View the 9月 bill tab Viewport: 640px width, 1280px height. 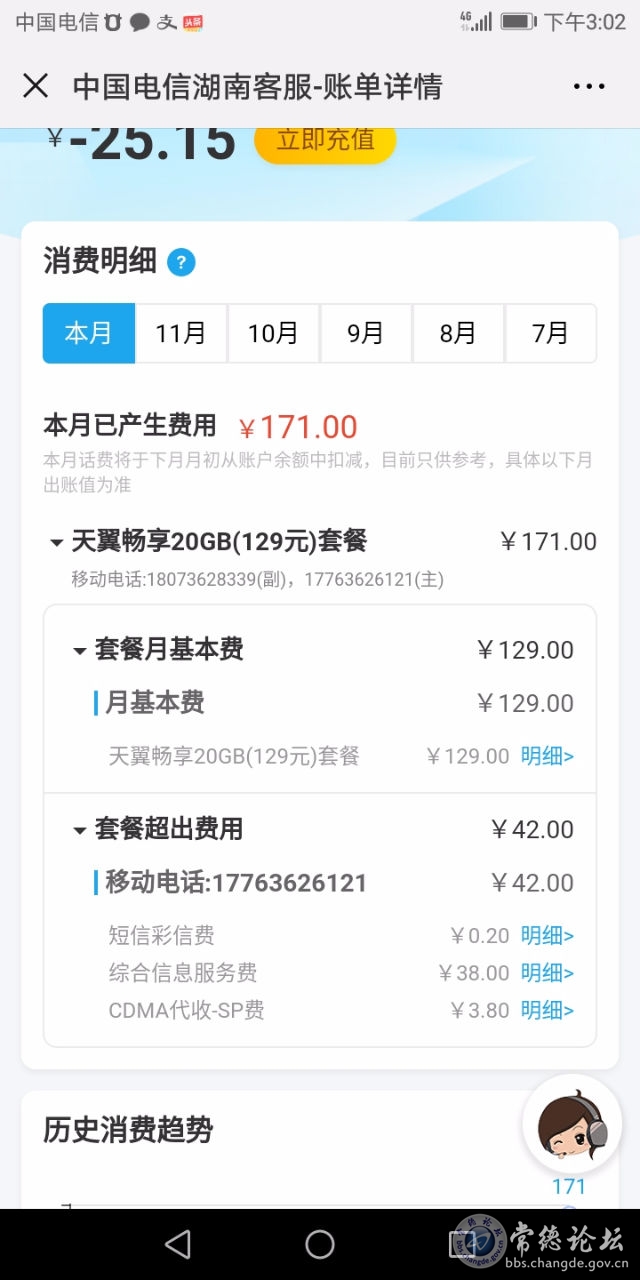coord(365,333)
